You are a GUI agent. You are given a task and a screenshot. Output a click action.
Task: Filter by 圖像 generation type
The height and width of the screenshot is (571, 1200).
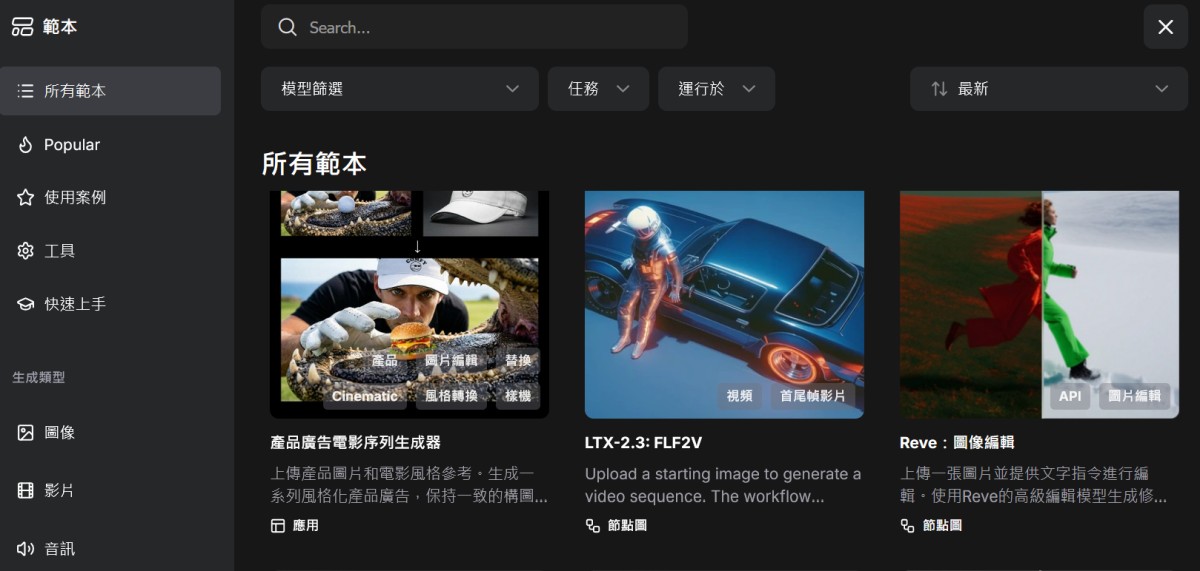click(60, 433)
